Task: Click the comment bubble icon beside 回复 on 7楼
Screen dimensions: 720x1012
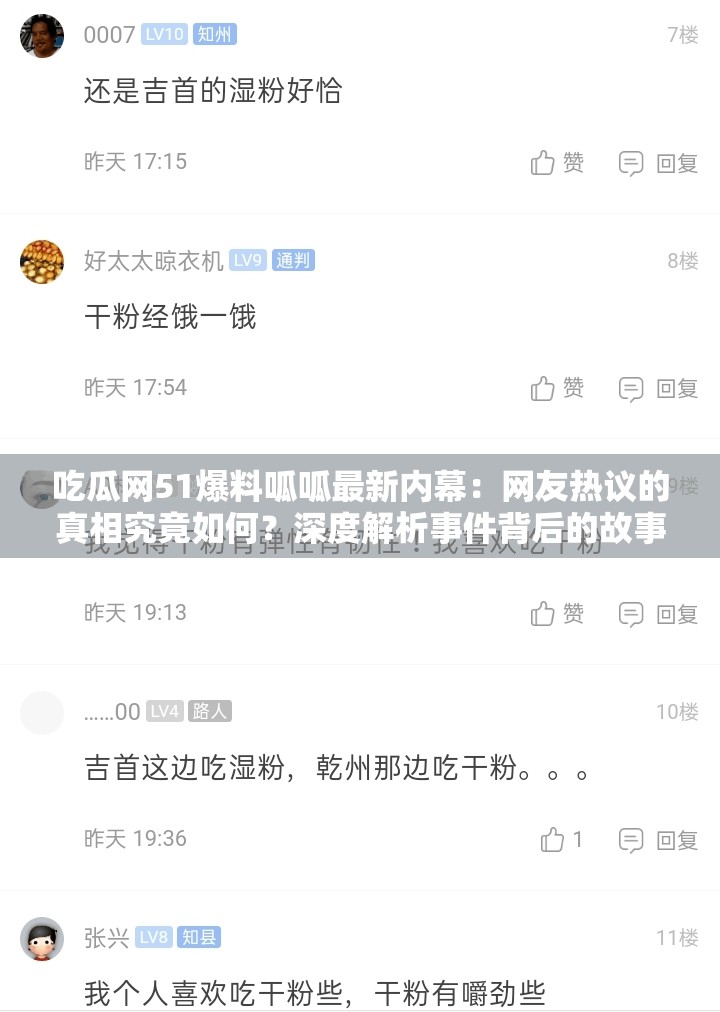Action: pos(630,163)
